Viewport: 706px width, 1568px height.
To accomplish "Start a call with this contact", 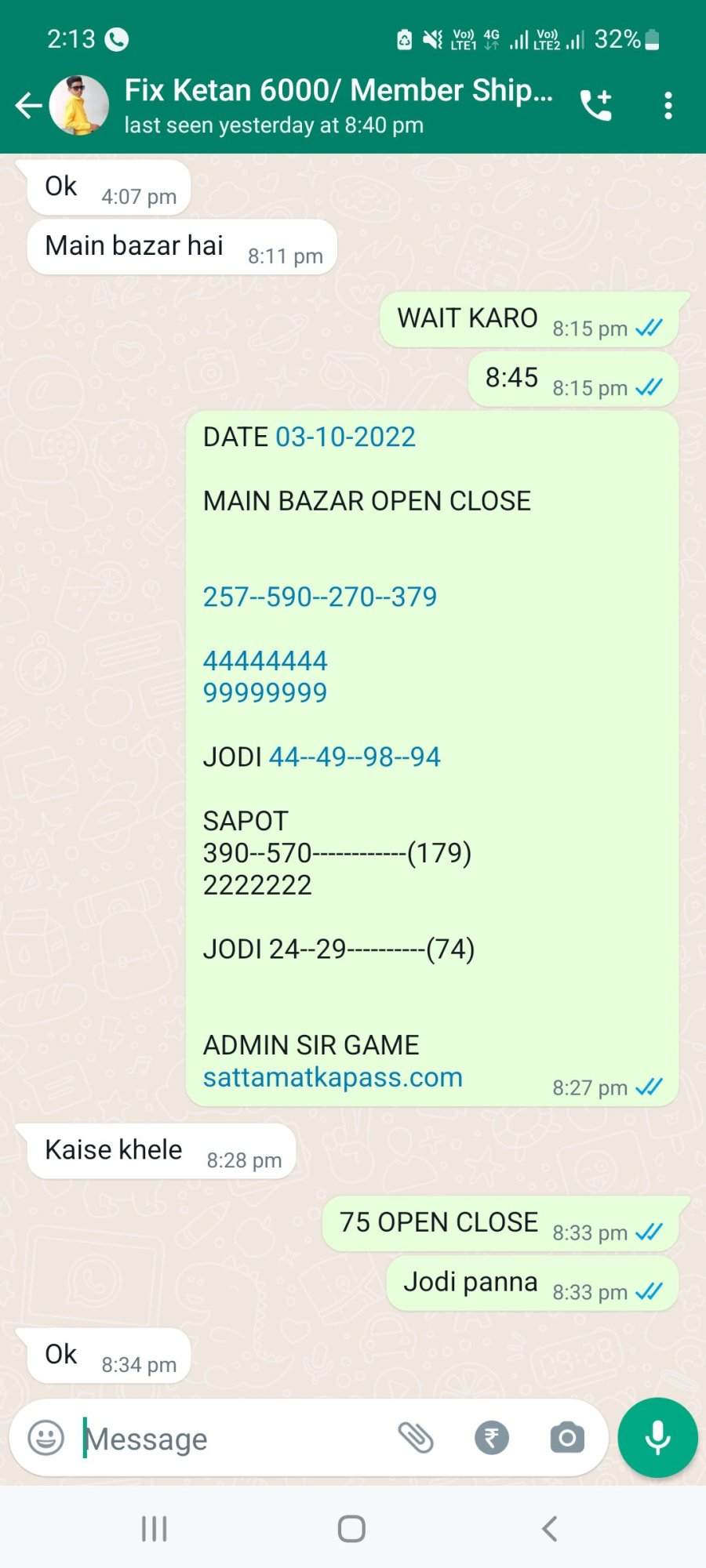I will click(x=596, y=105).
